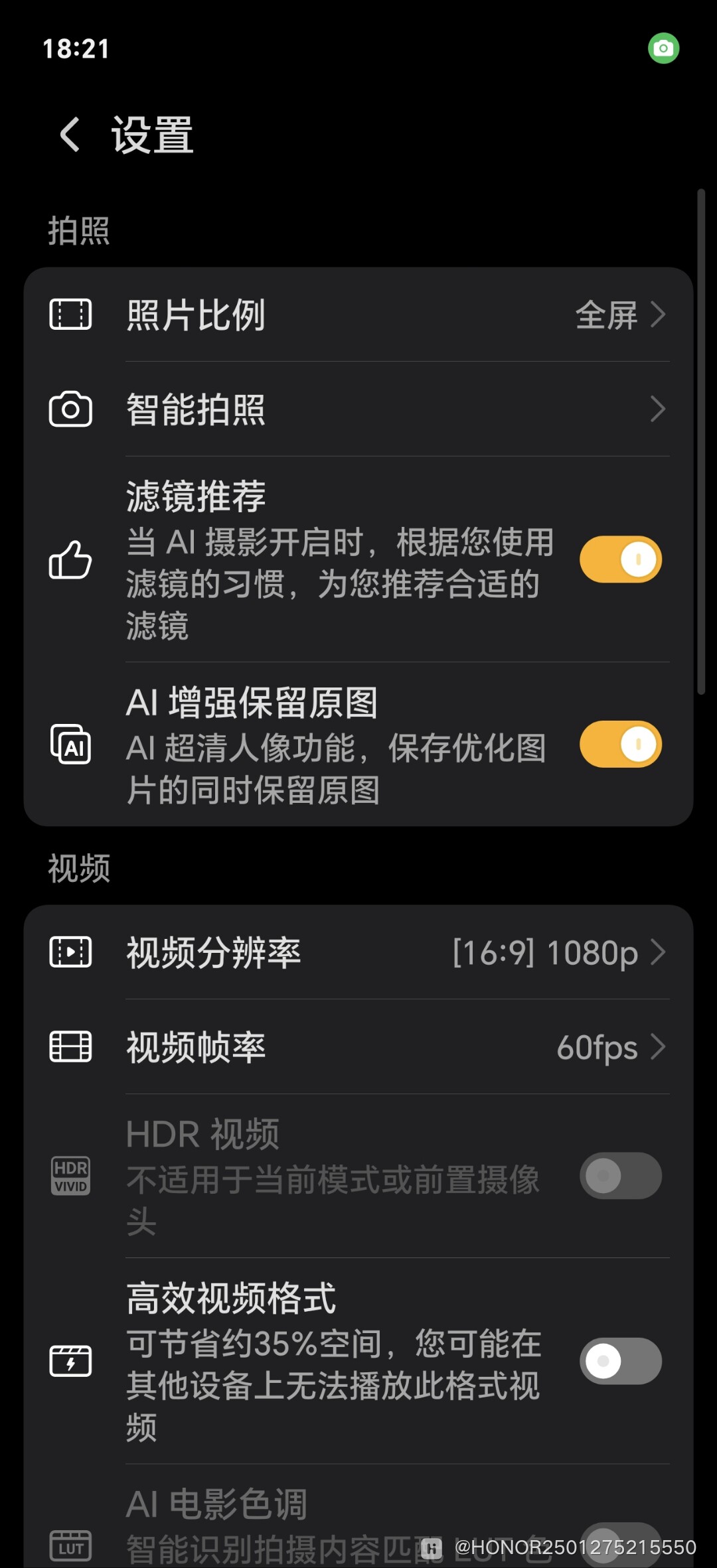The width and height of the screenshot is (717, 1568).
Task: Select the camera icon beside 智能拍照
Action: coord(70,409)
